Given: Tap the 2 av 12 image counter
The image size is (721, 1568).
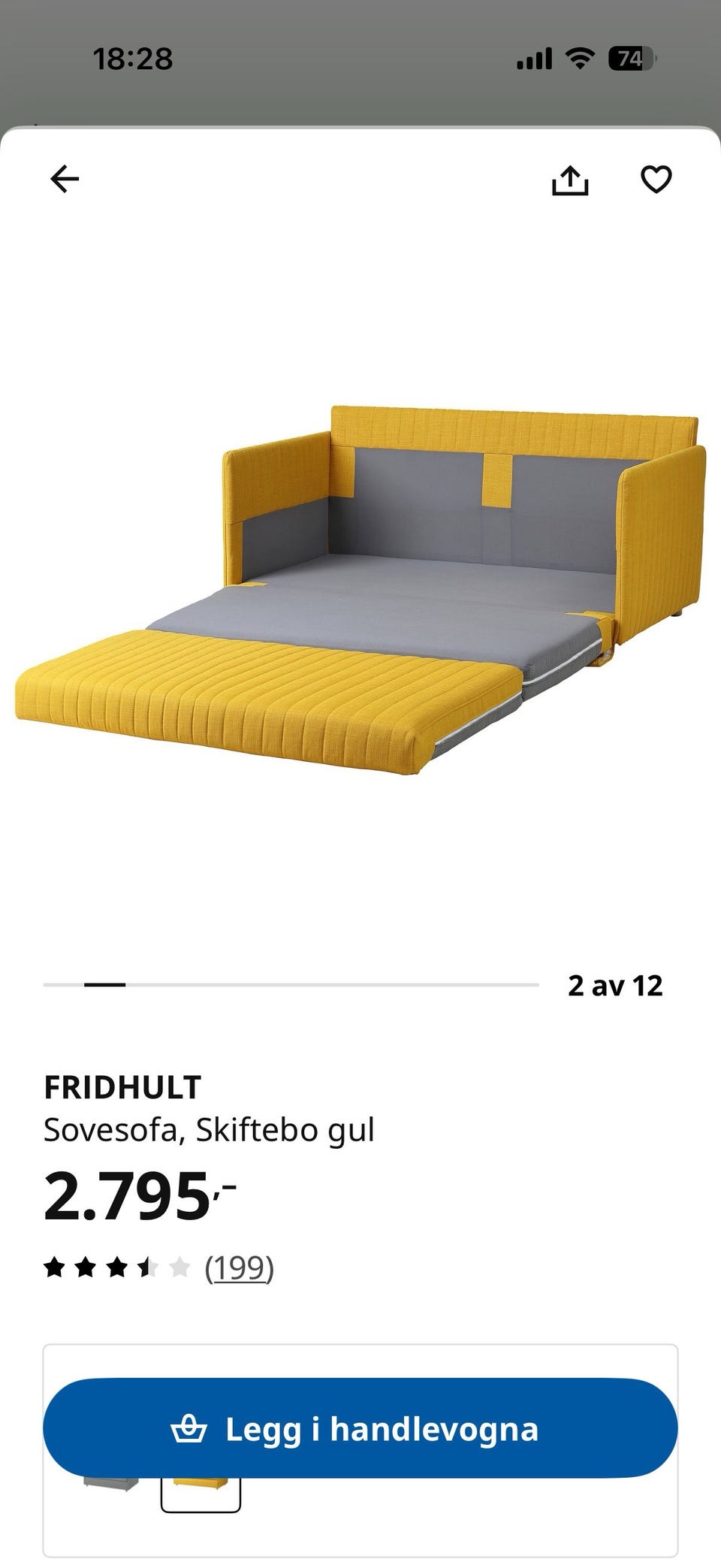Looking at the screenshot, I should (x=617, y=986).
